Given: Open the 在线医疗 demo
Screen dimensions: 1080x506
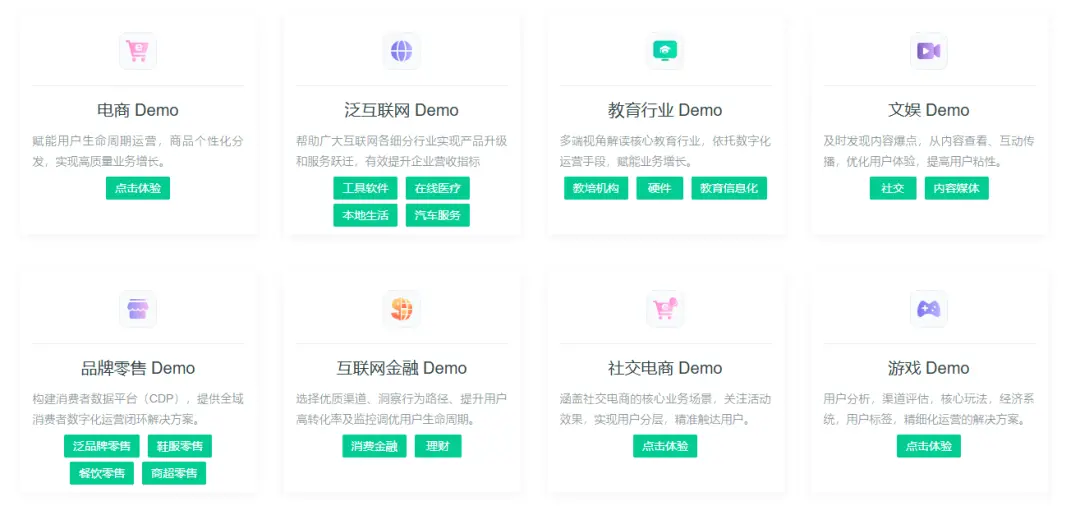Looking at the screenshot, I should [x=437, y=188].
